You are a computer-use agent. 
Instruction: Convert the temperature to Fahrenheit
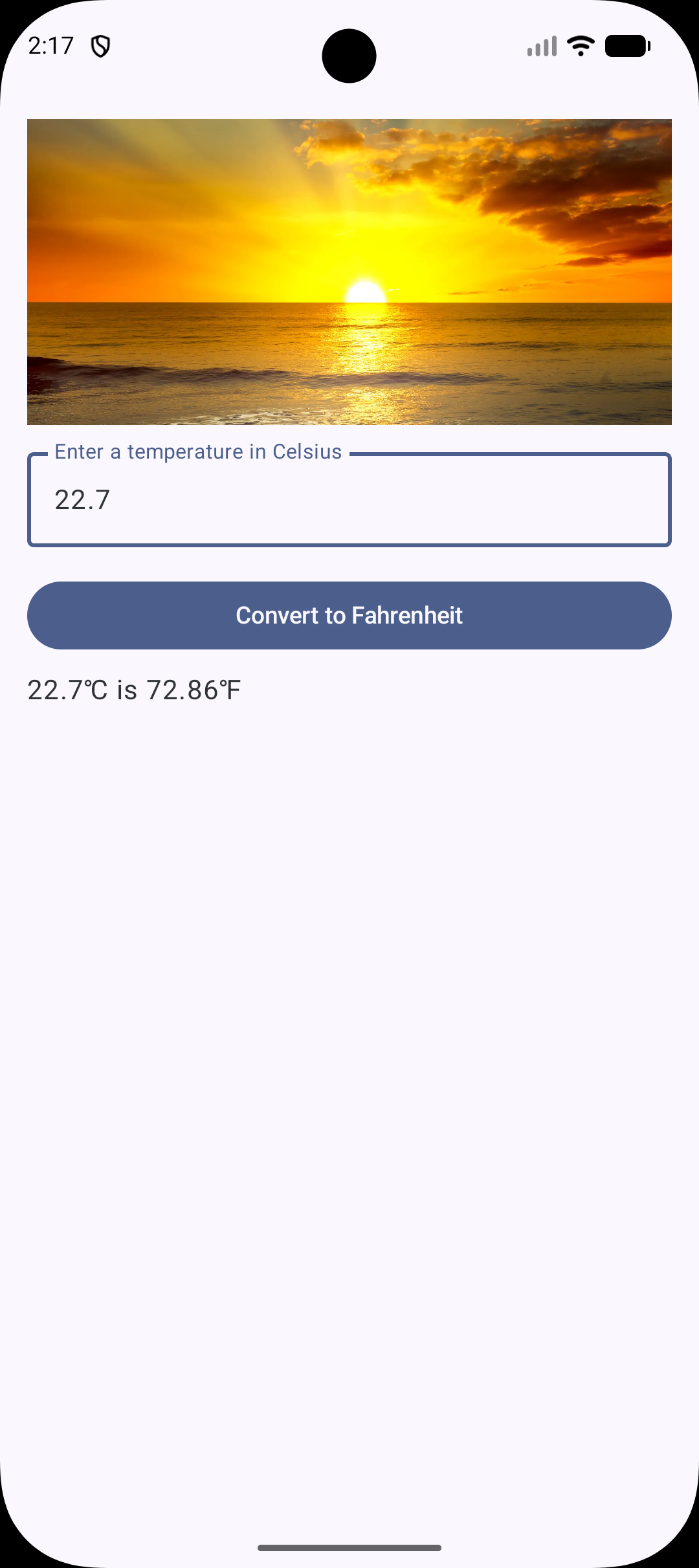tap(349, 615)
